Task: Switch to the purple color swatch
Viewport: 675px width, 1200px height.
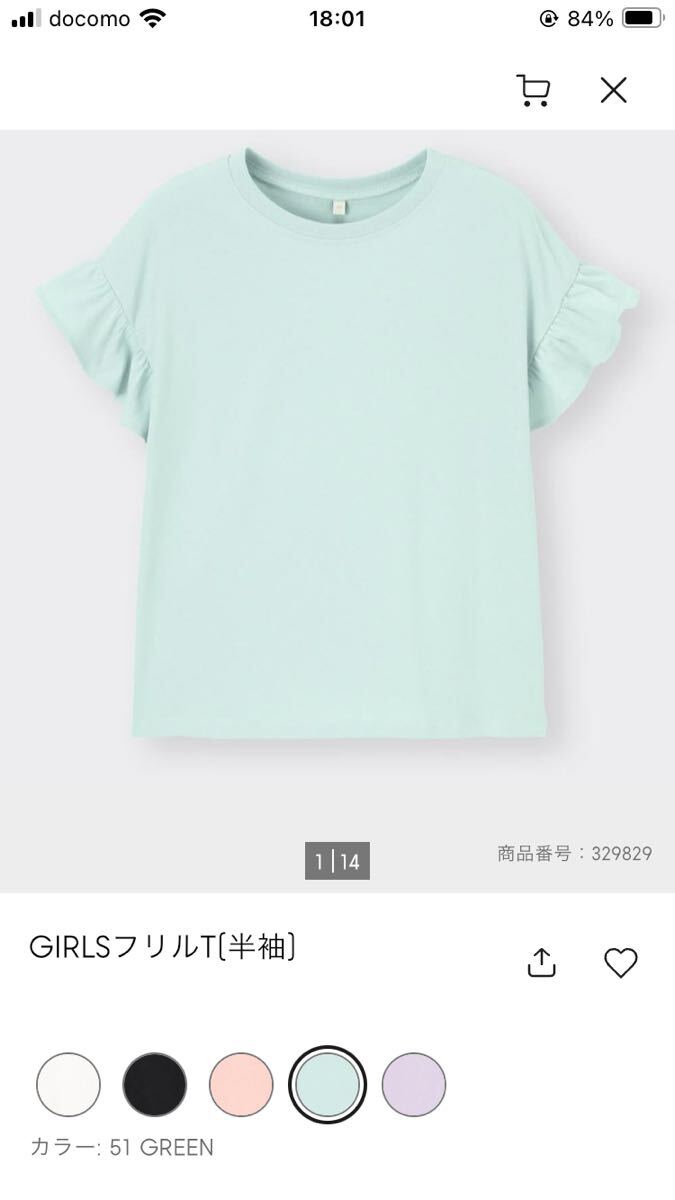Action: [x=414, y=1085]
